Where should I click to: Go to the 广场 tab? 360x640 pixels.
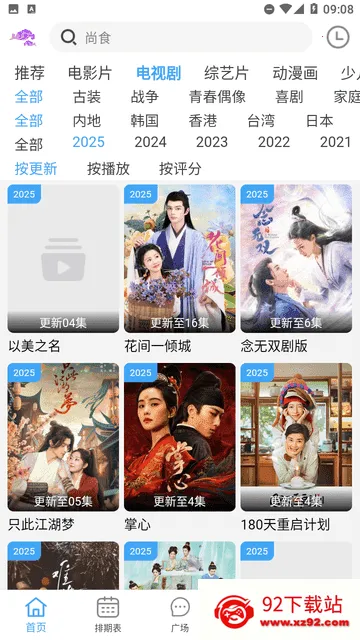180,615
